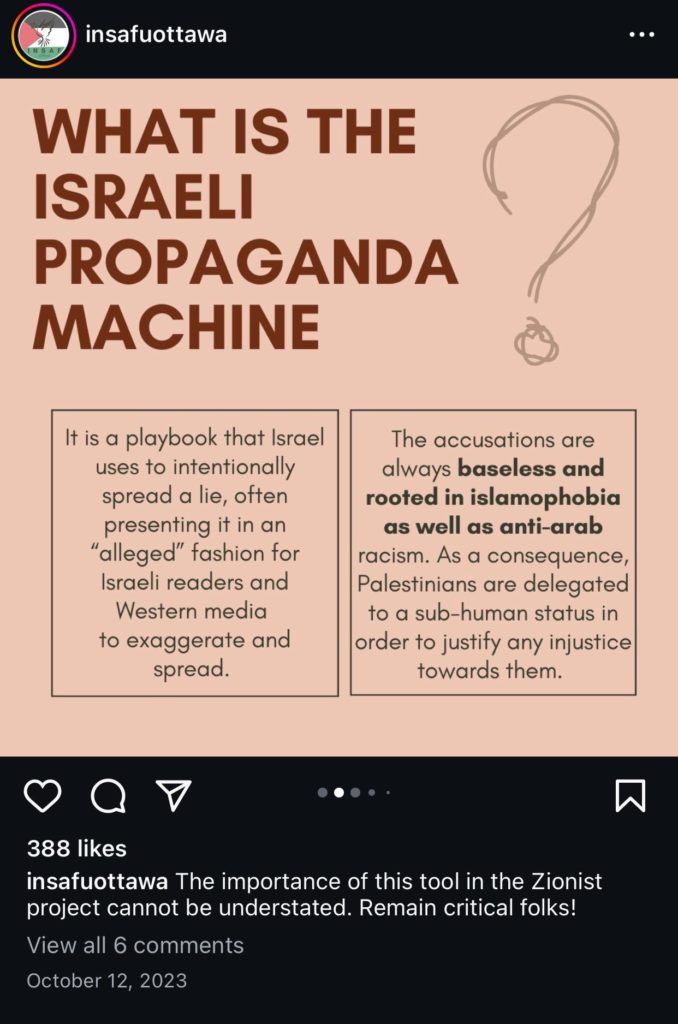
Task: Tap View all 6 comments
Action: pyautogui.click(x=135, y=945)
